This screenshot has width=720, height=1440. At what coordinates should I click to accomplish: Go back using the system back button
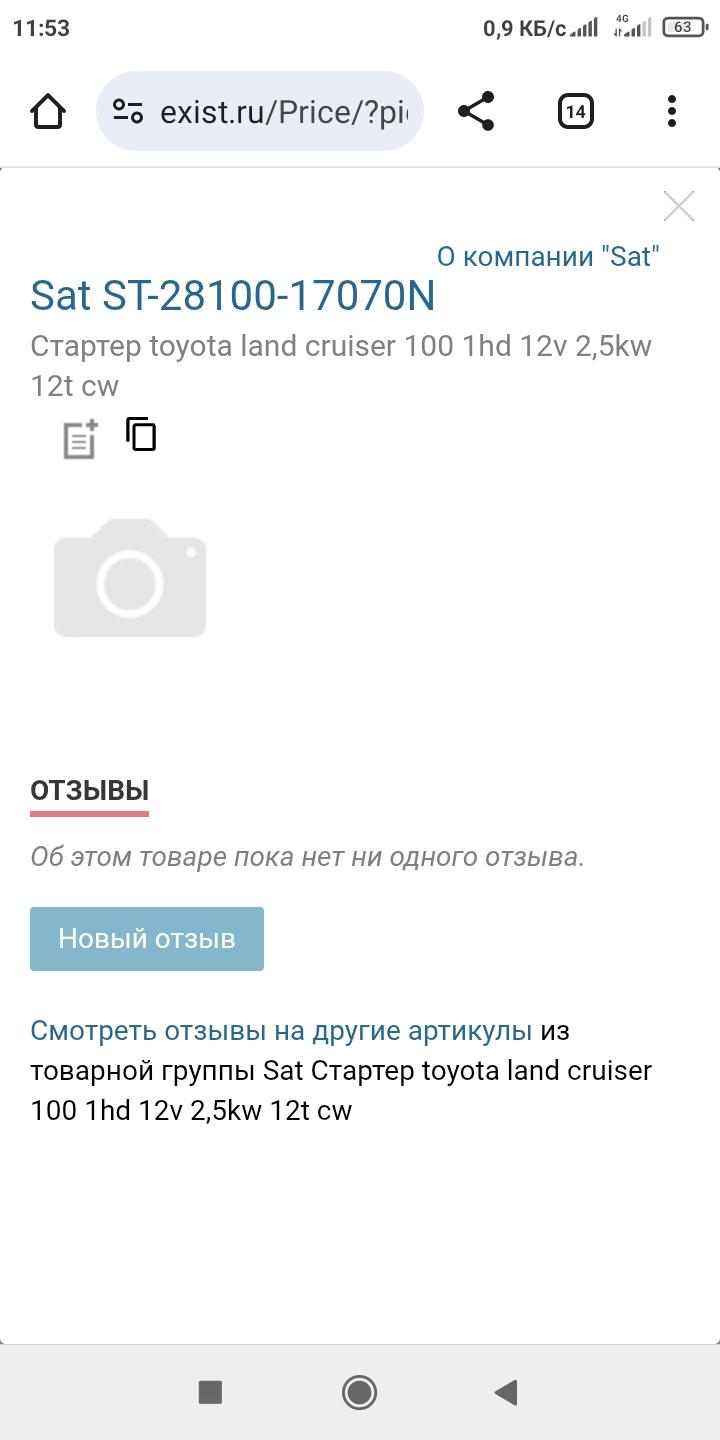pyautogui.click(x=506, y=1391)
